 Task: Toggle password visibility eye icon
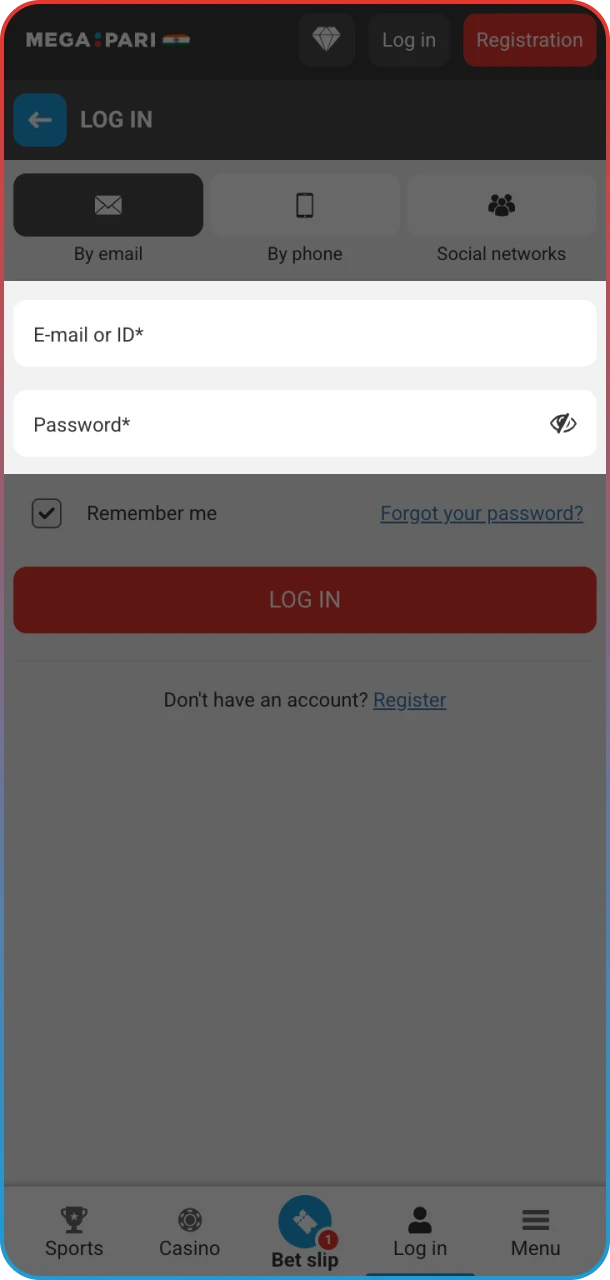click(563, 424)
